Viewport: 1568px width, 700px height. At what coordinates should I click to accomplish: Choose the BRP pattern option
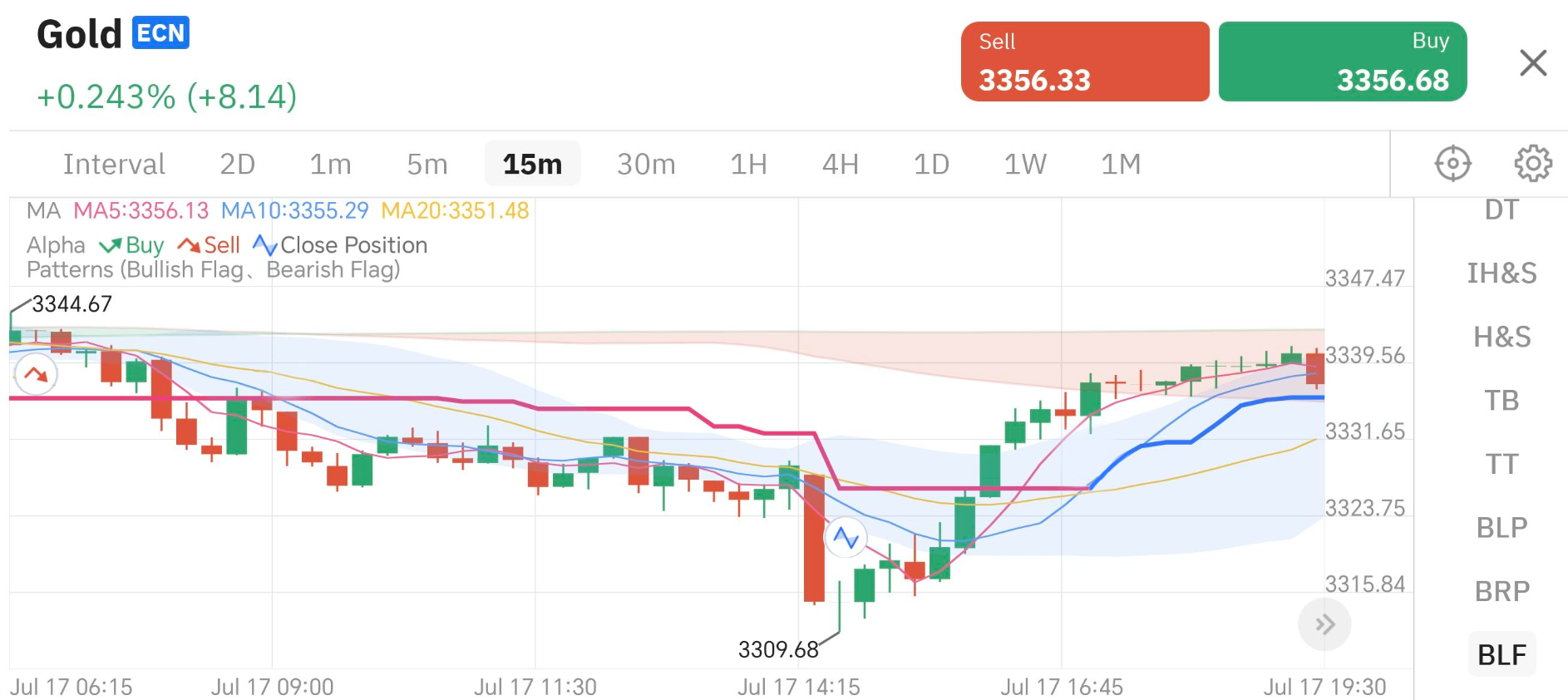point(1501,591)
